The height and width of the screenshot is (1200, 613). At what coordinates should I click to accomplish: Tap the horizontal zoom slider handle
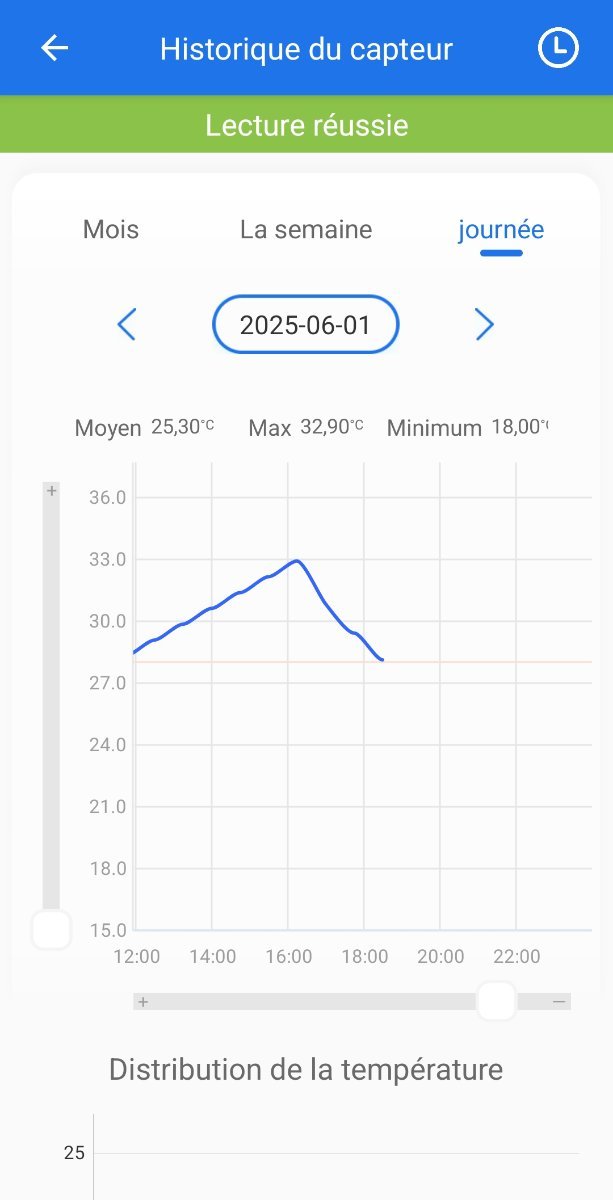(496, 1001)
